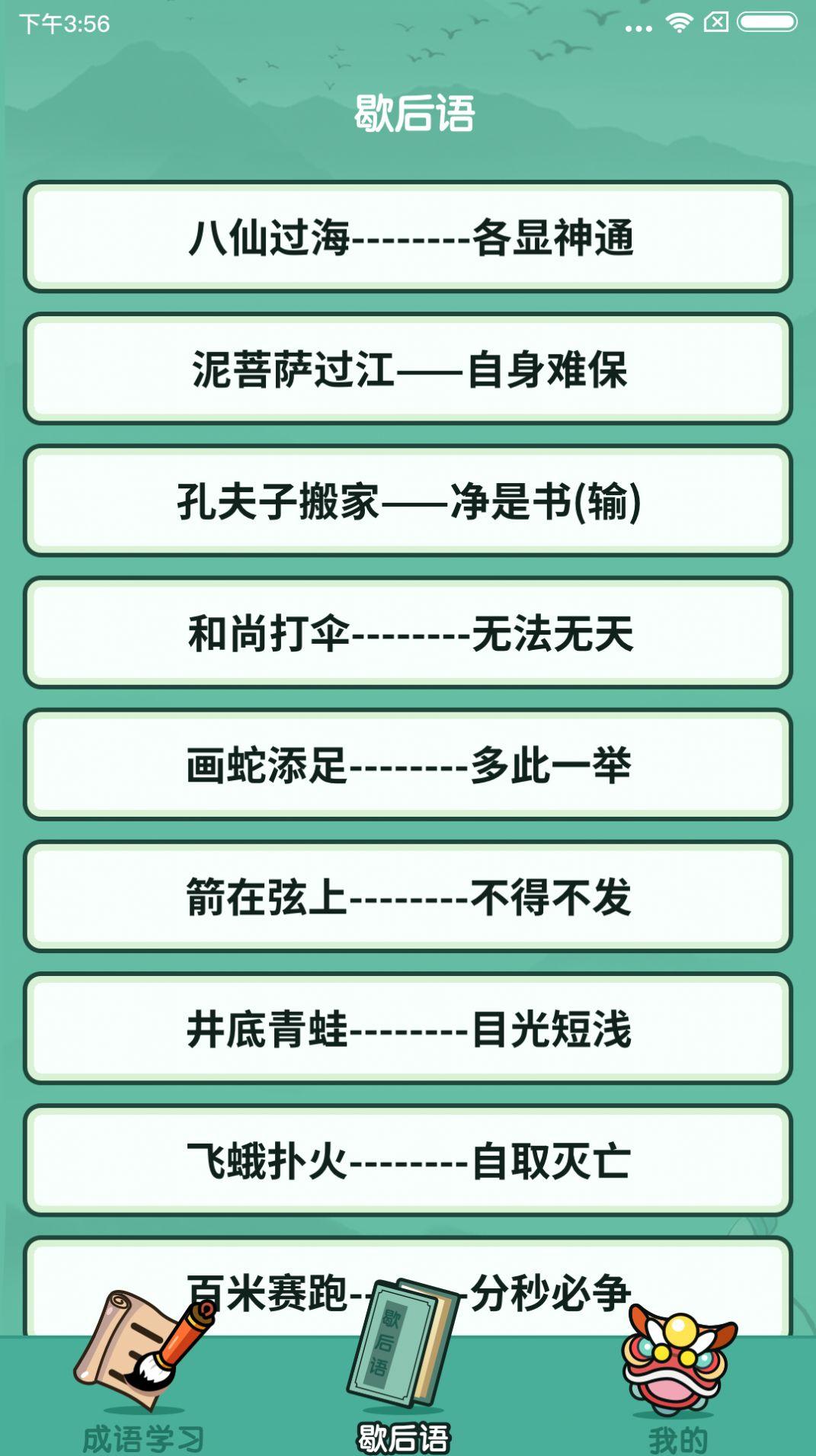The height and width of the screenshot is (1456, 816).
Task: Open the 箭在弦上 card
Action: (408, 896)
